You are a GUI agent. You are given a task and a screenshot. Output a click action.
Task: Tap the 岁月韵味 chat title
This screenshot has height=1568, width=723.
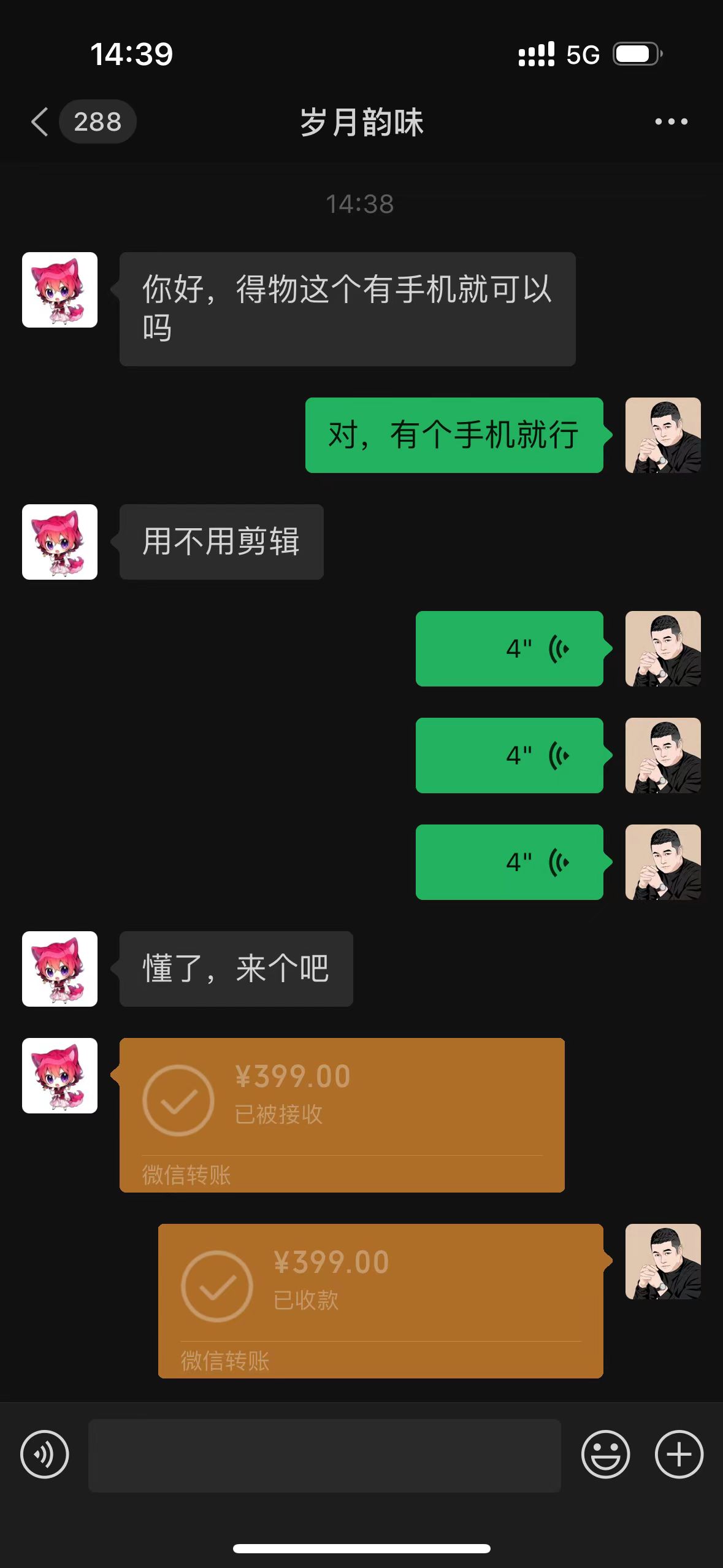[x=362, y=121]
